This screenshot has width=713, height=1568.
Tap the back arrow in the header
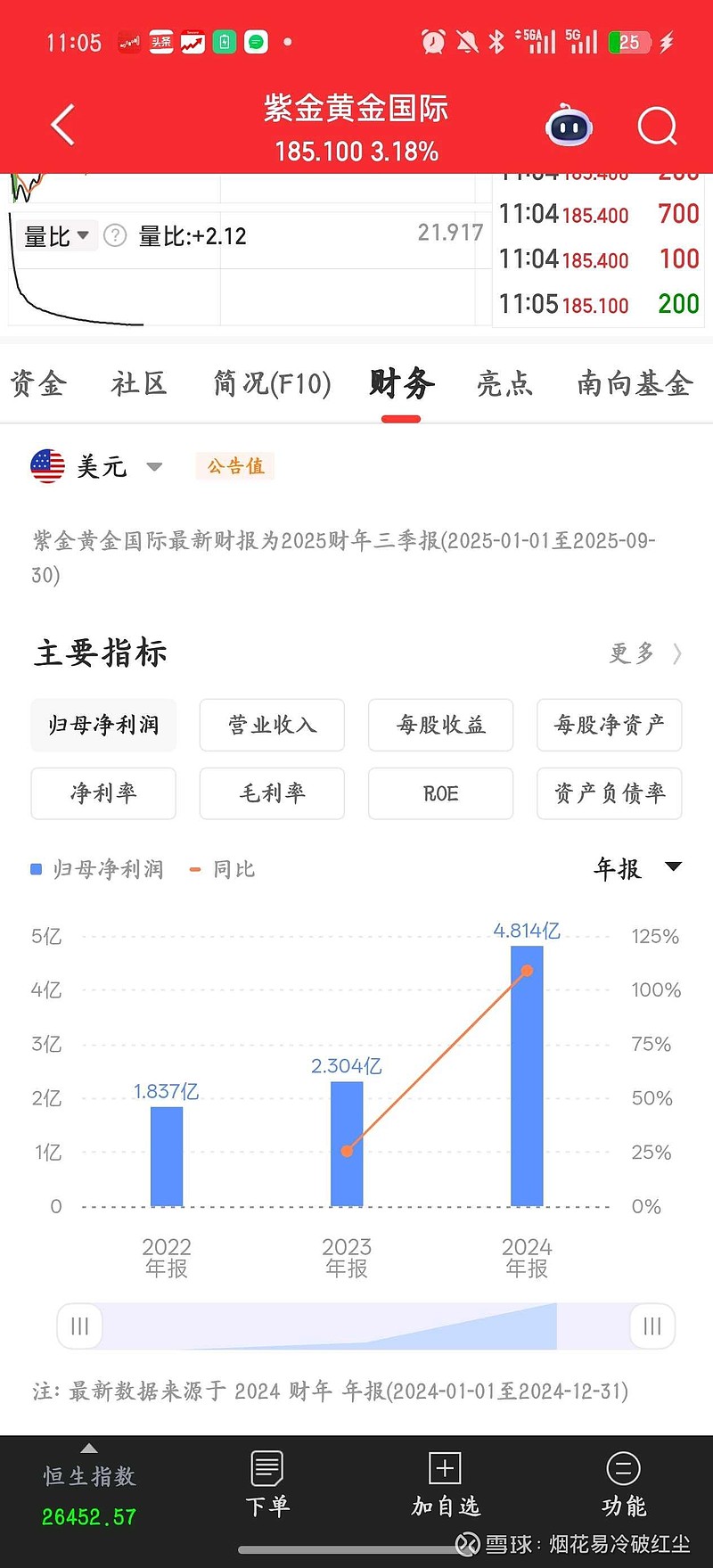click(x=61, y=125)
